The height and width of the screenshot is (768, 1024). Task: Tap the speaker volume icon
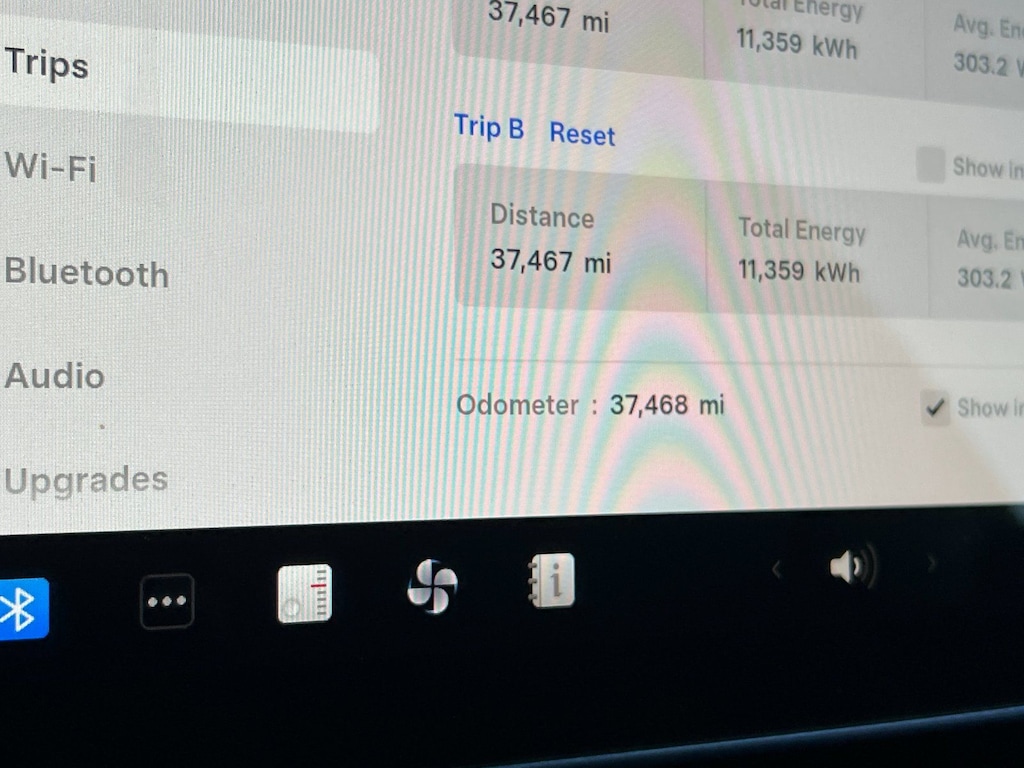(x=851, y=568)
